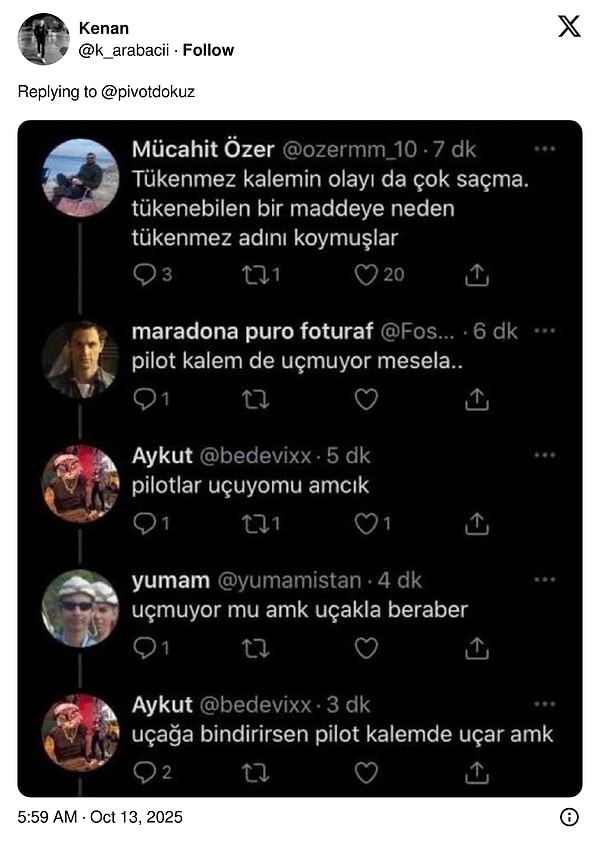Viewport: 600px width, 847px height.
Task: View the post on X via logo
Action: coord(568,27)
